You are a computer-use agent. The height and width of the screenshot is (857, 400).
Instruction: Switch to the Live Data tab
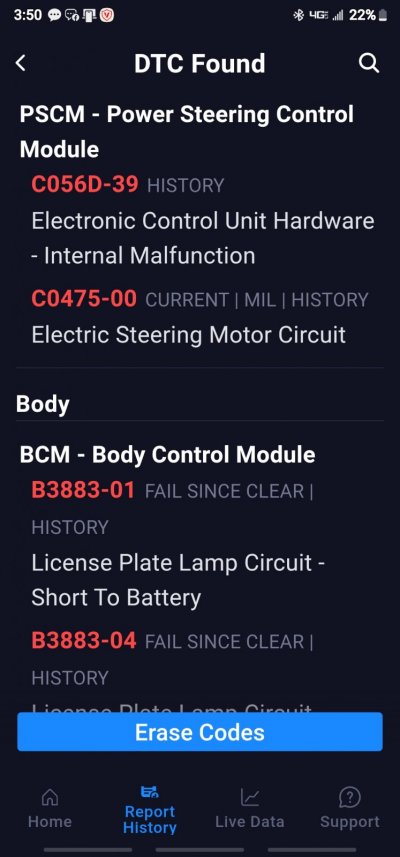[x=250, y=808]
